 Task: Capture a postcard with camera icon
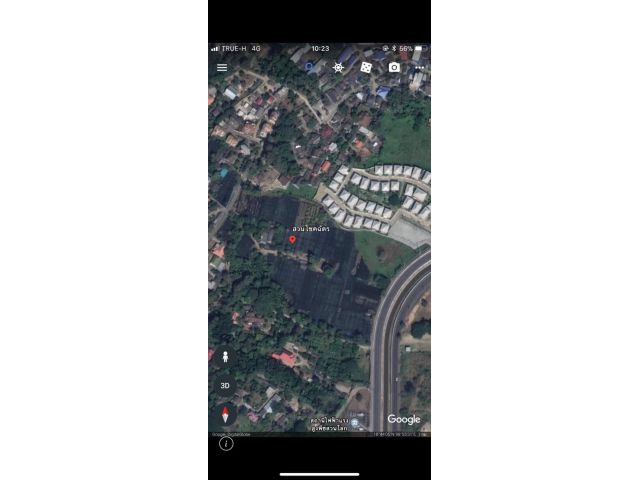click(x=394, y=67)
